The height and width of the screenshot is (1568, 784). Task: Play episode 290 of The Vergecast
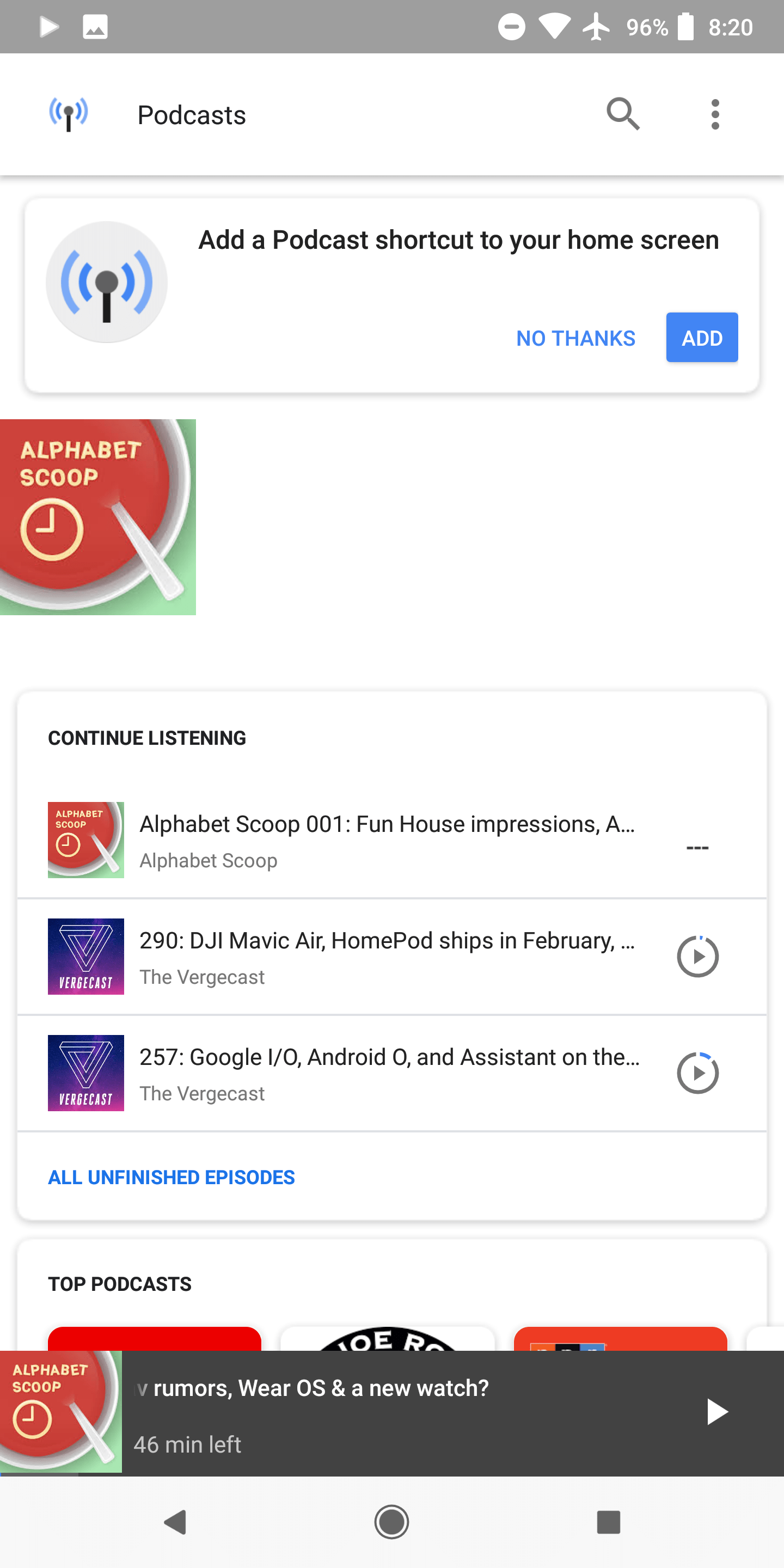pos(697,957)
